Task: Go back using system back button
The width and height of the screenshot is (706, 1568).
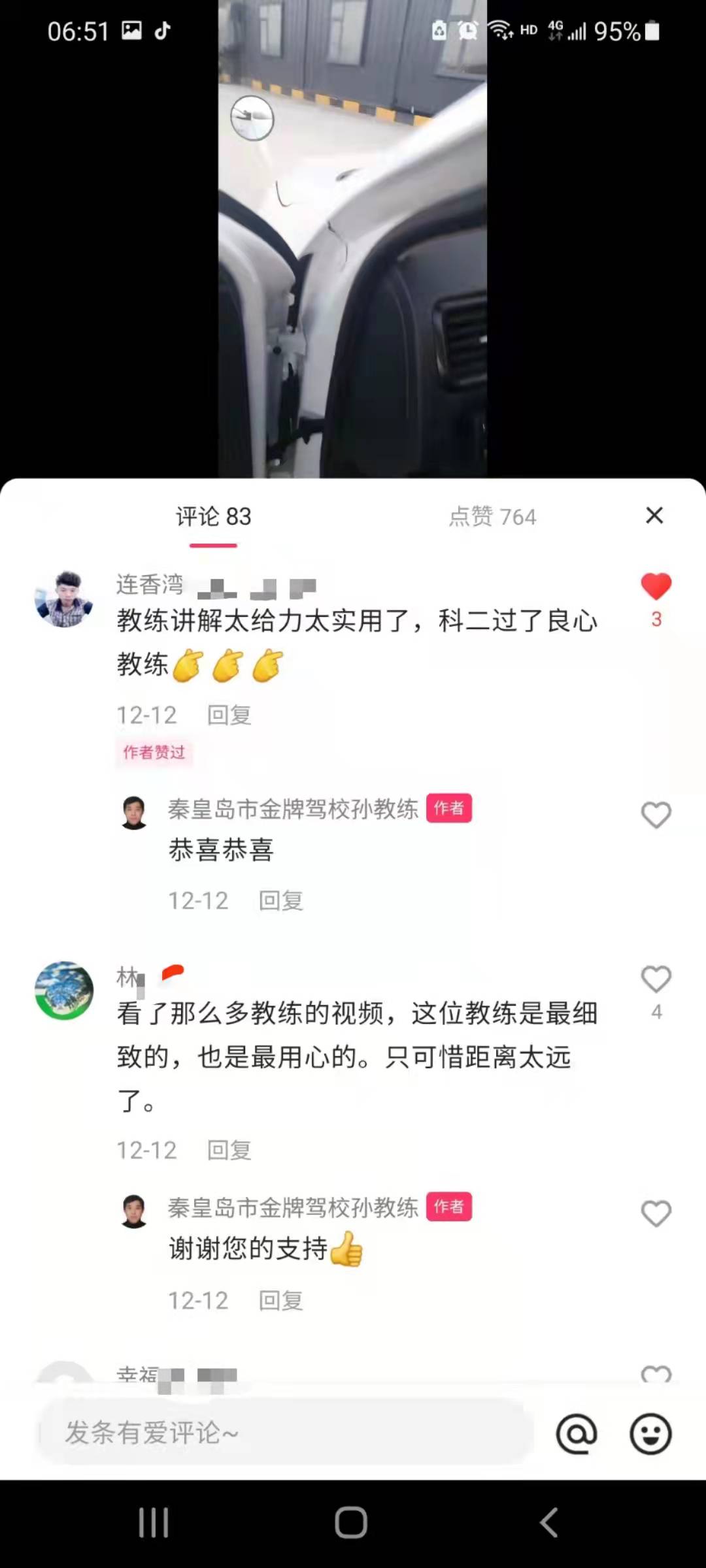Action: (x=549, y=1523)
